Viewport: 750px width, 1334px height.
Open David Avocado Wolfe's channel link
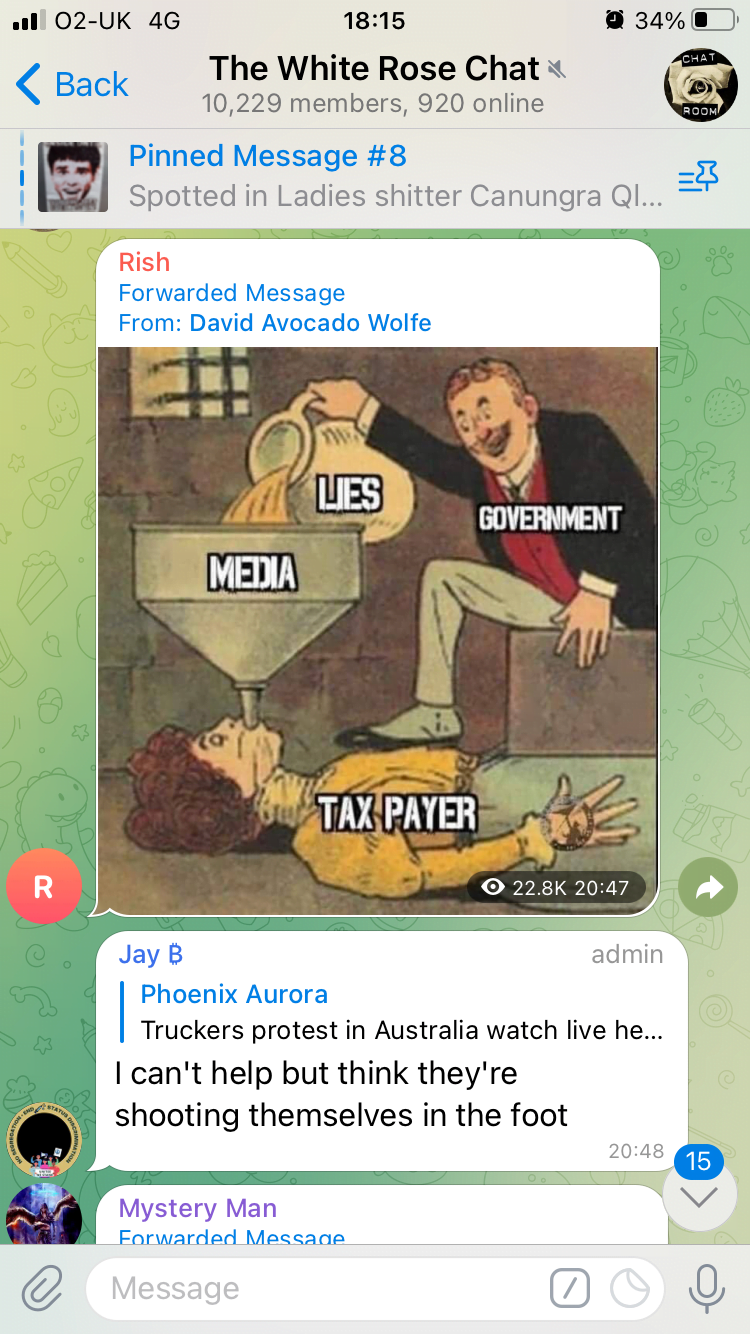pyautogui.click(x=310, y=323)
